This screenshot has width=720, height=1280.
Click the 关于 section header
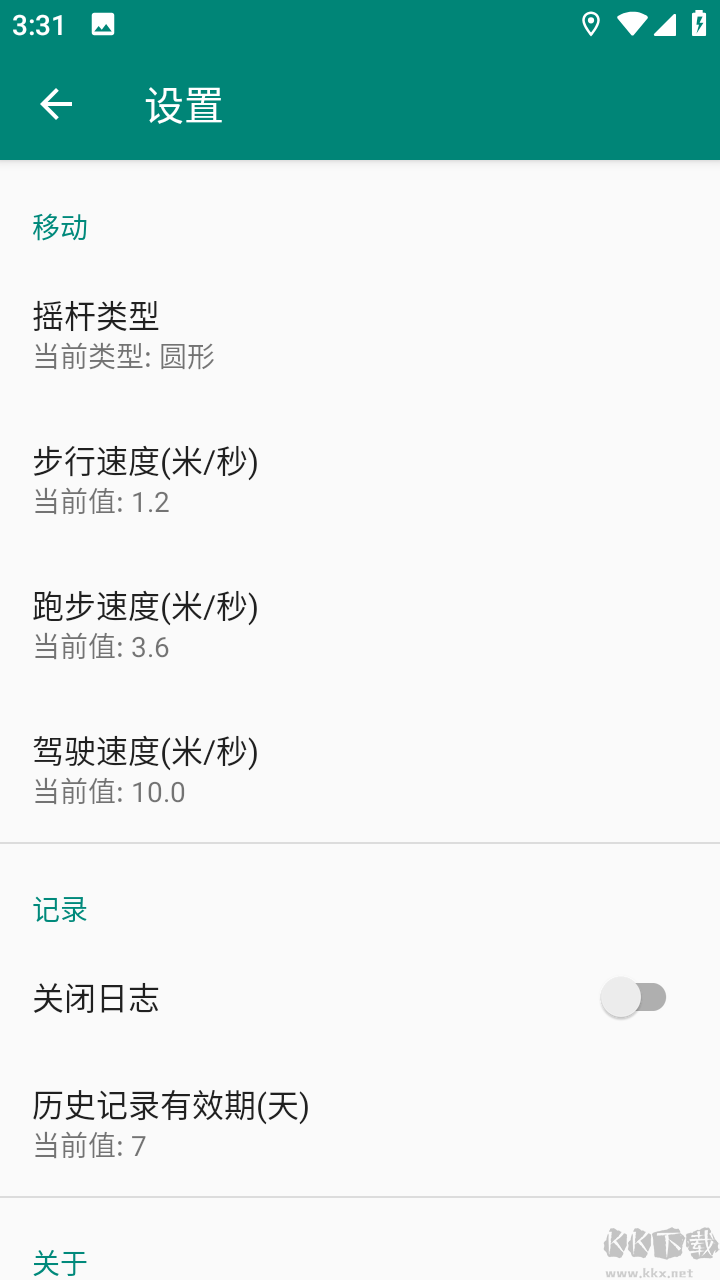pos(60,1262)
